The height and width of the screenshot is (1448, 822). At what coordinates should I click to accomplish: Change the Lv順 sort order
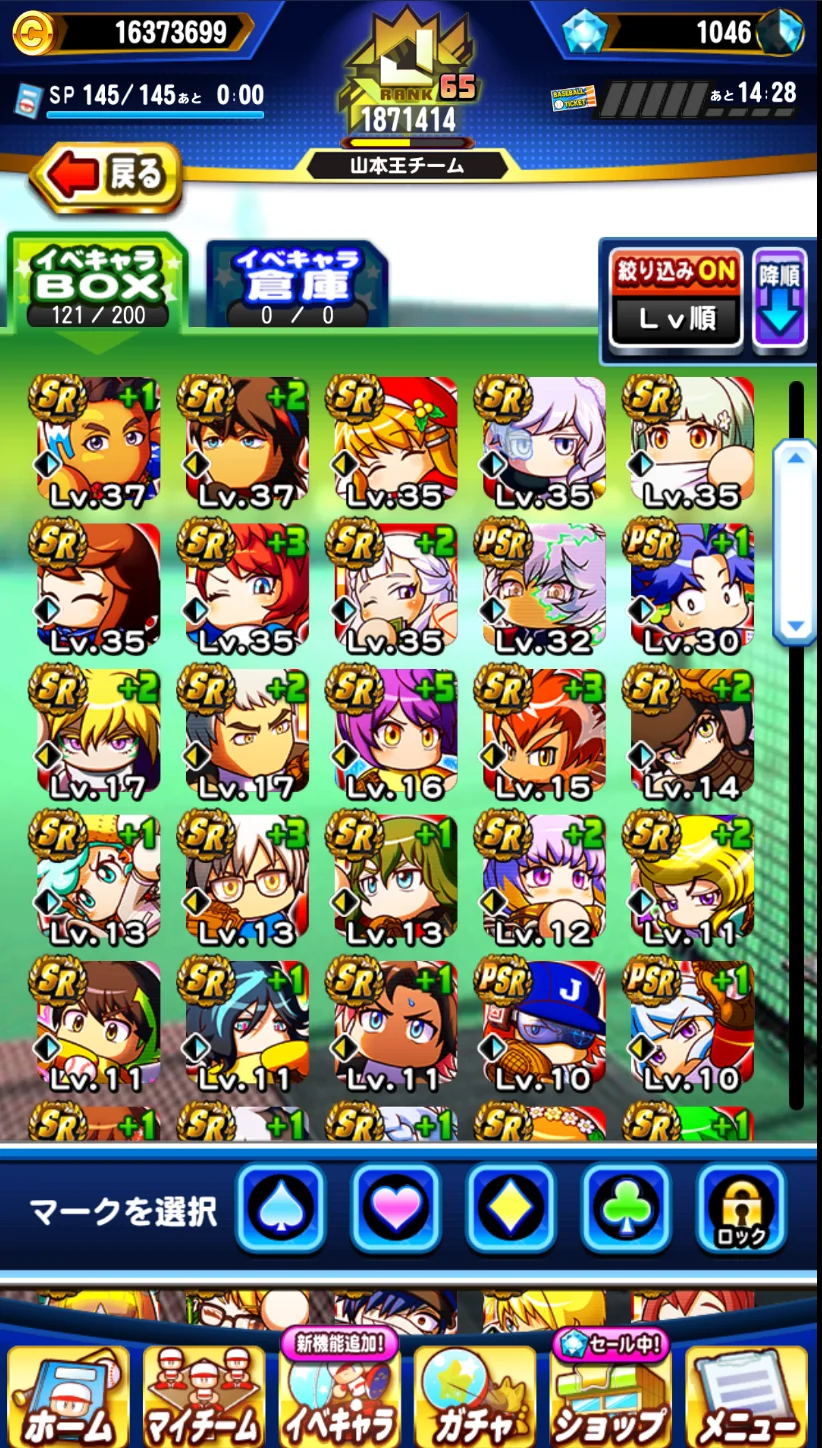676,320
